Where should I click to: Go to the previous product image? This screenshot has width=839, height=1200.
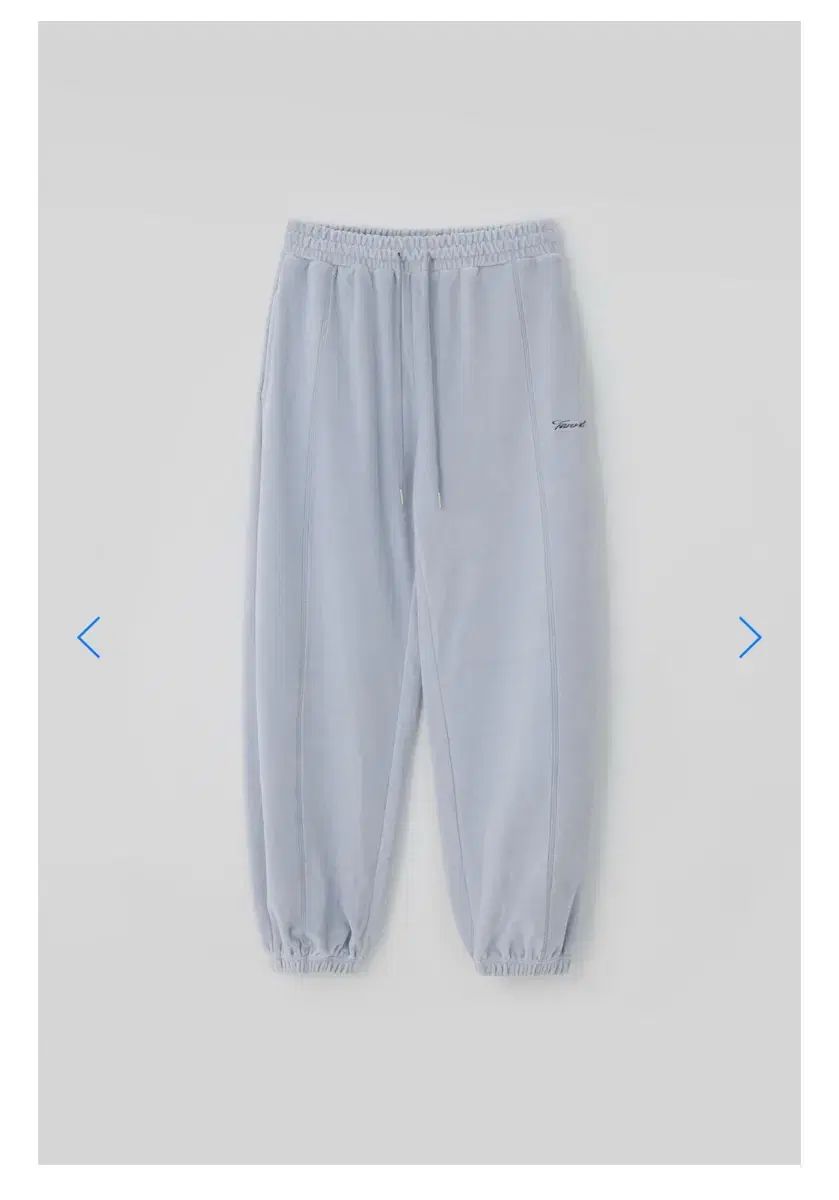pos(89,638)
